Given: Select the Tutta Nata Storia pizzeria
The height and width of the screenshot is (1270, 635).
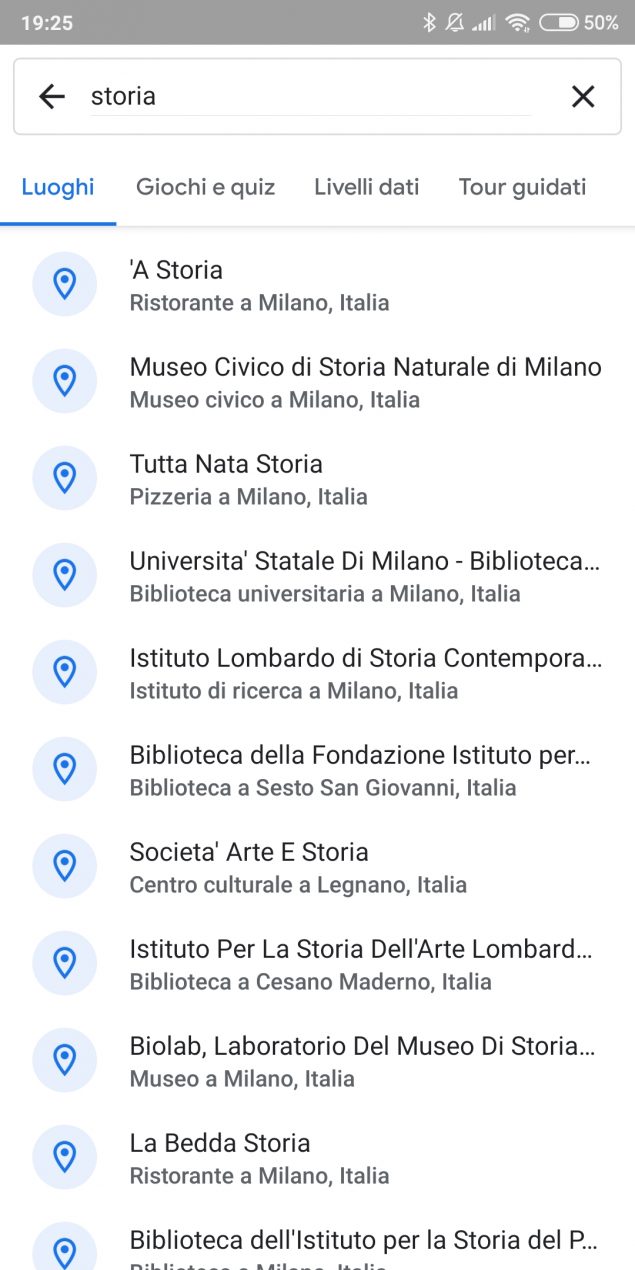Looking at the screenshot, I should [x=317, y=479].
